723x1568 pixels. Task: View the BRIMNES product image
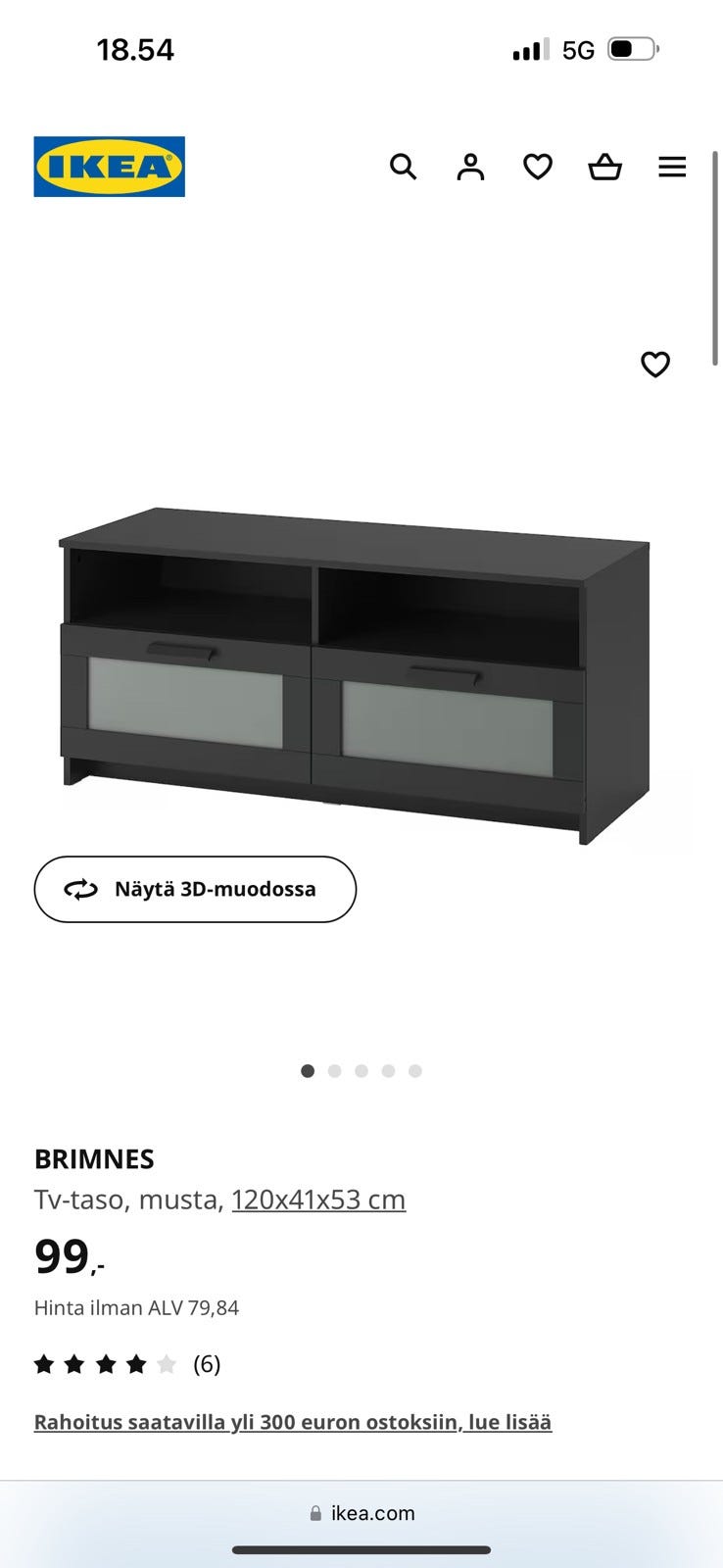pyautogui.click(x=355, y=674)
